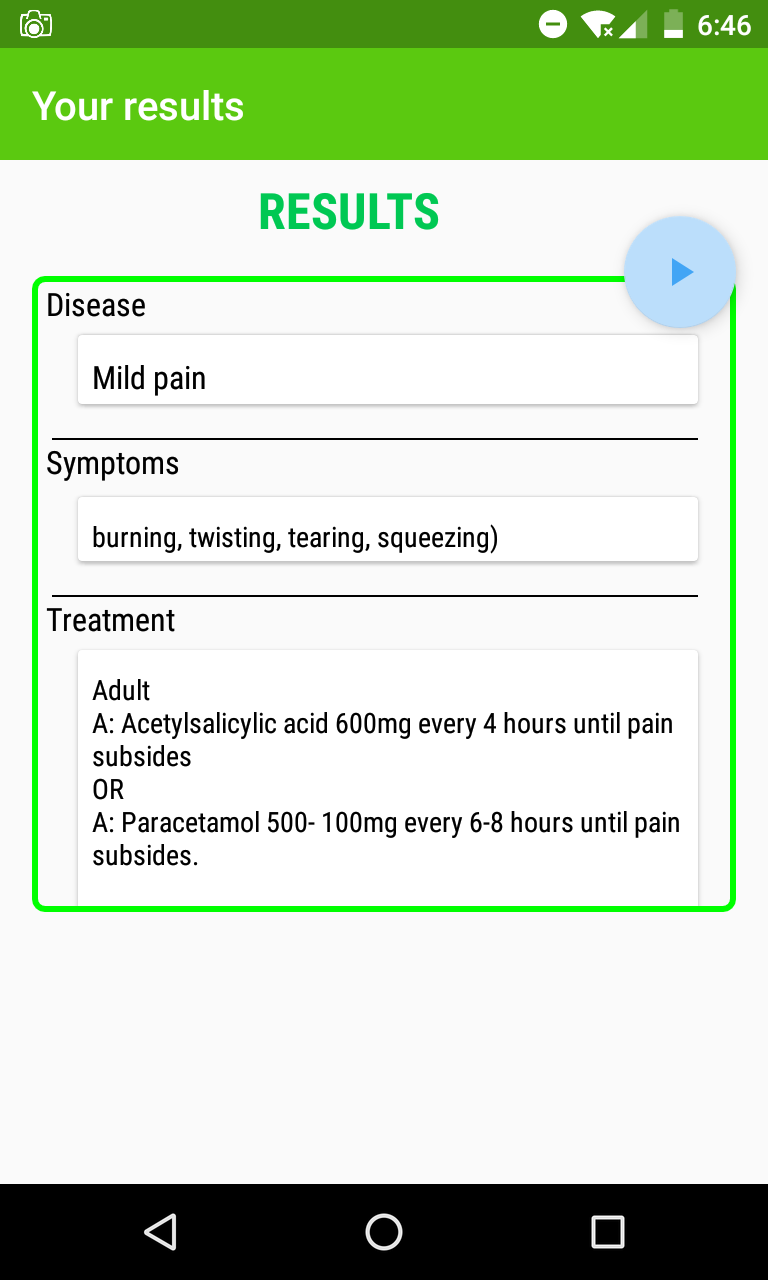Tap the Your results title bar
Image resolution: width=768 pixels, height=1280 pixels.
(138, 105)
